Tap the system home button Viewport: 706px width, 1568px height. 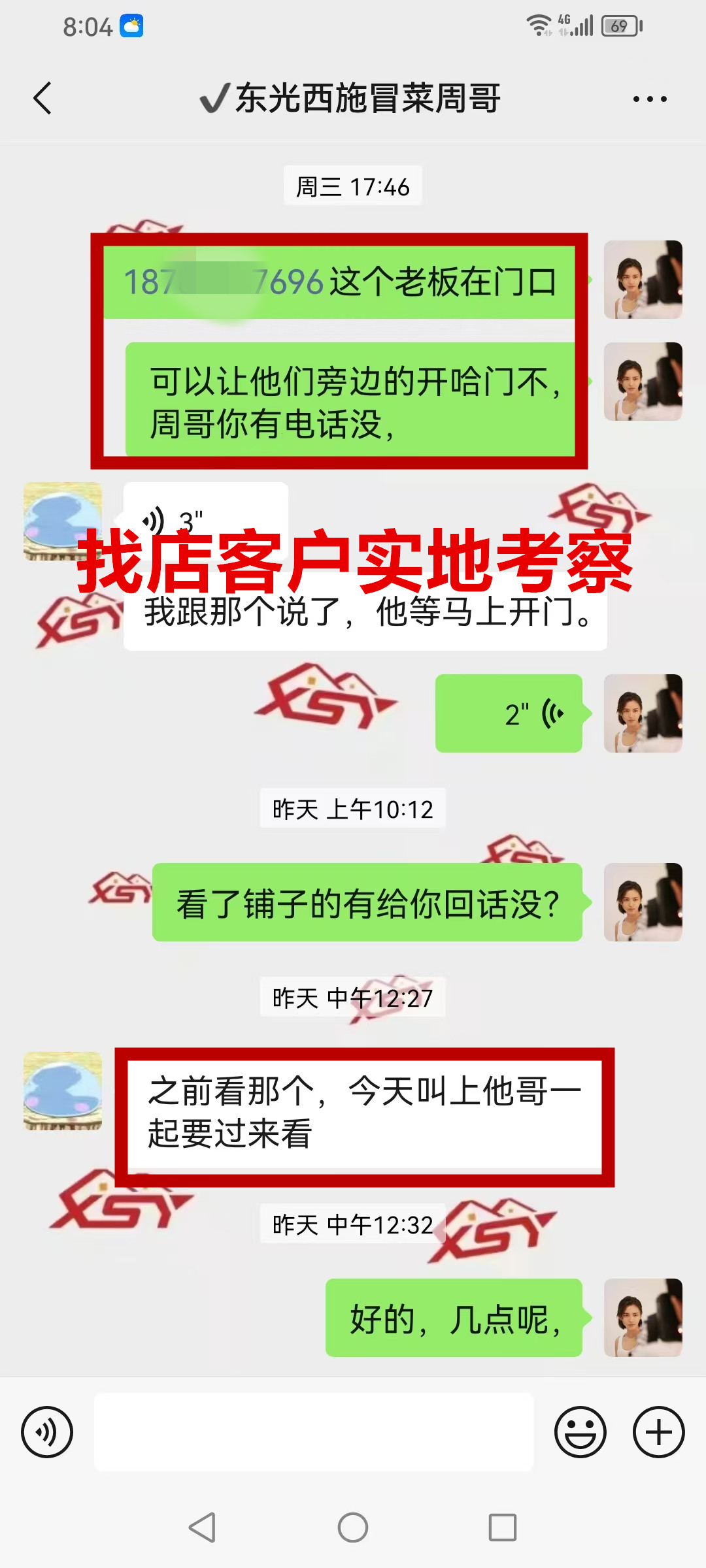(x=353, y=1527)
